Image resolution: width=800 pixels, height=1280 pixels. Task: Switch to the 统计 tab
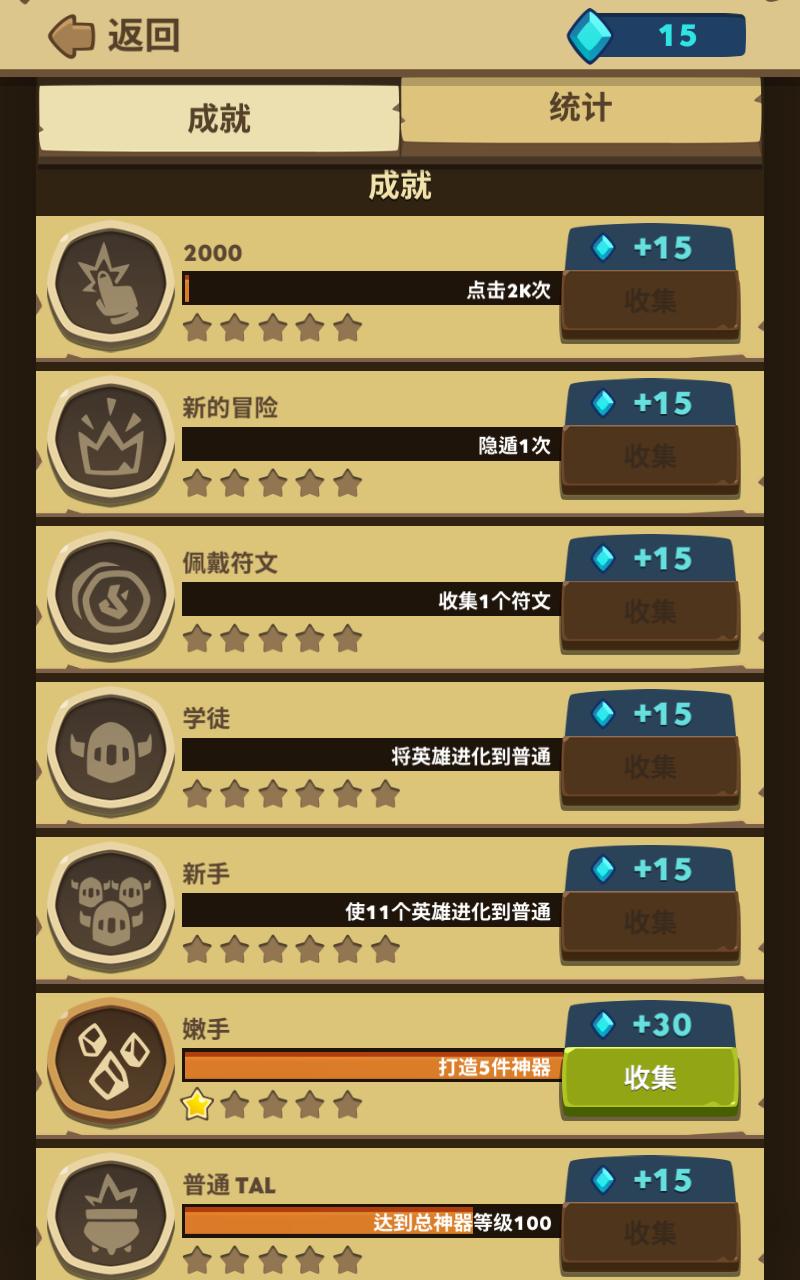(580, 108)
